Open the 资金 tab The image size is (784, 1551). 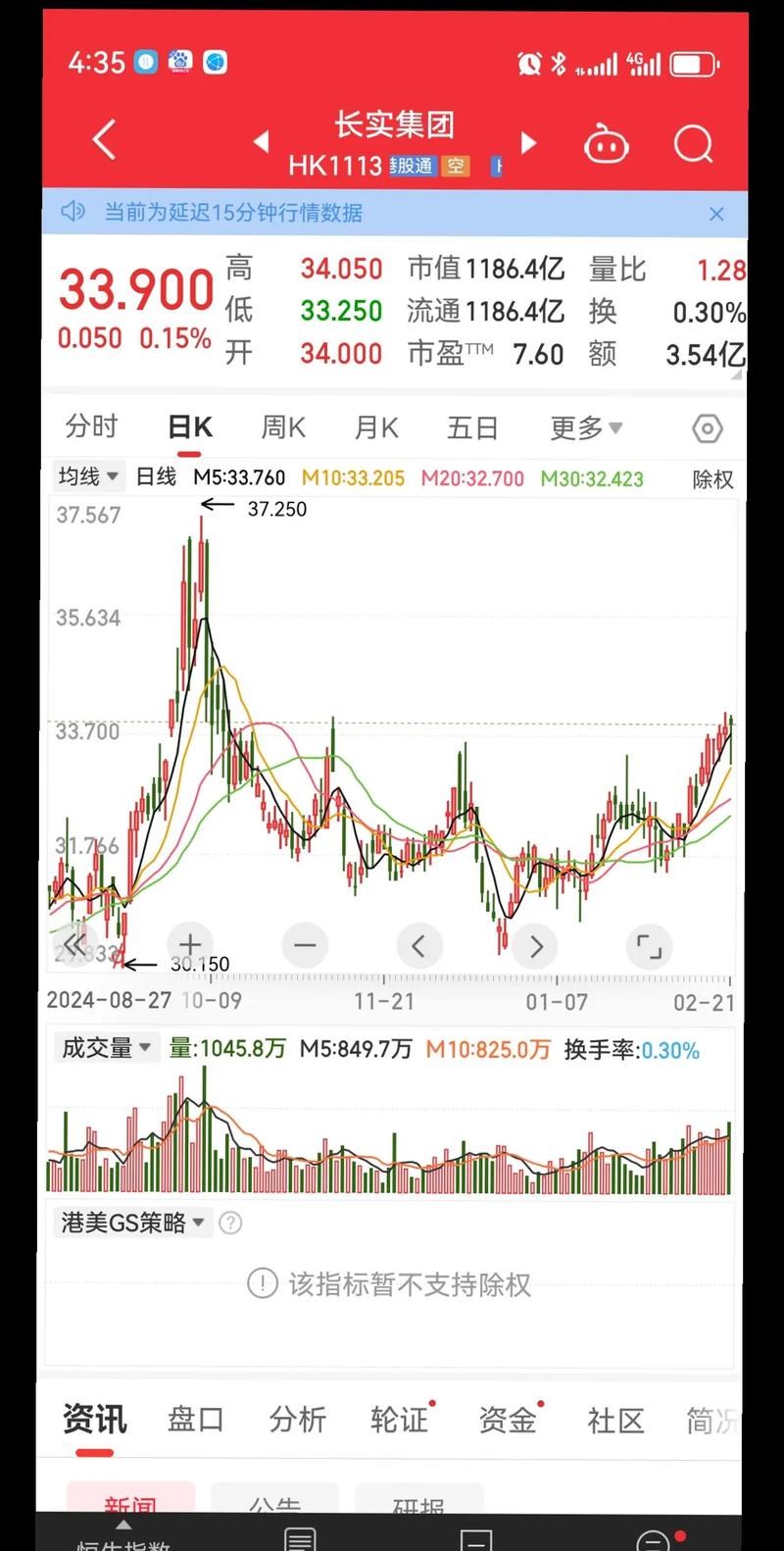point(508,1420)
